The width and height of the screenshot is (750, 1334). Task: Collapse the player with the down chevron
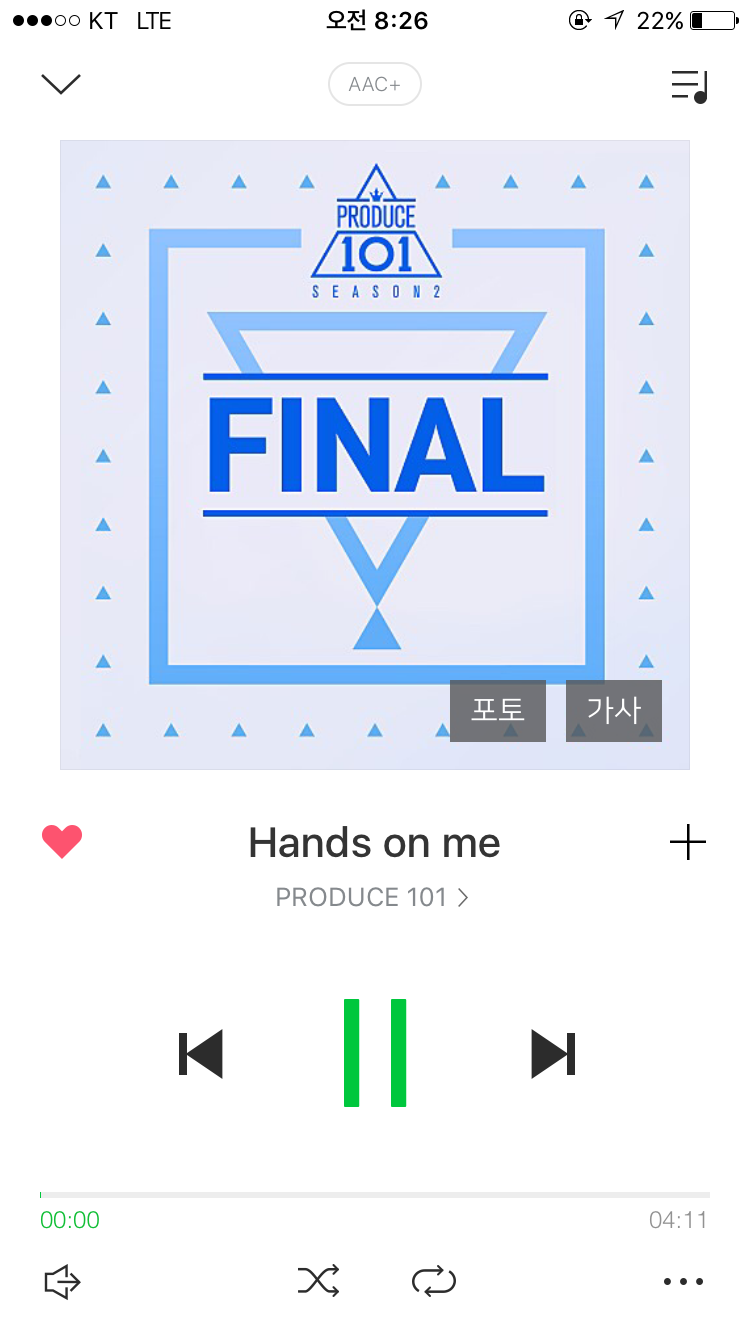[60, 84]
